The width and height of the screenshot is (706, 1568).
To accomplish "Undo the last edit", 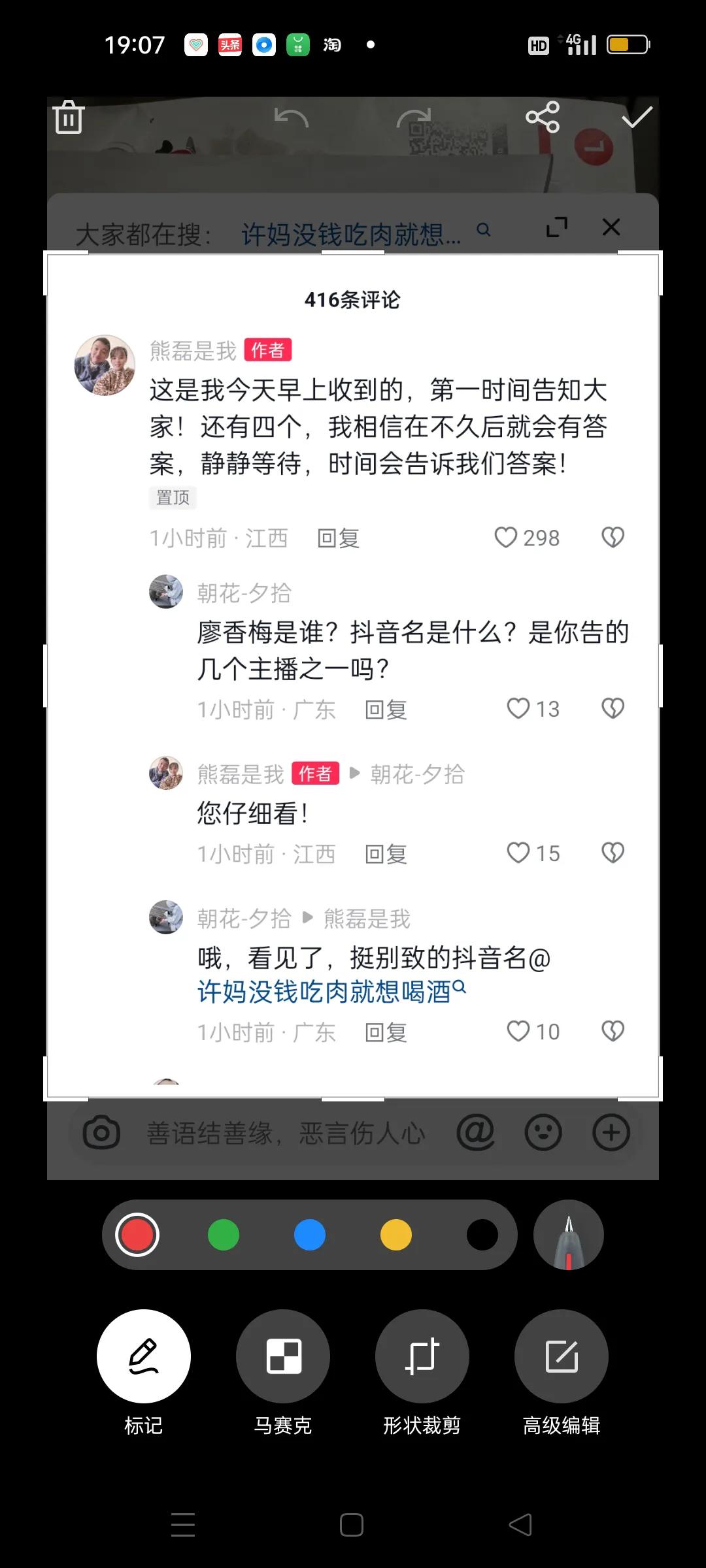I will (291, 118).
